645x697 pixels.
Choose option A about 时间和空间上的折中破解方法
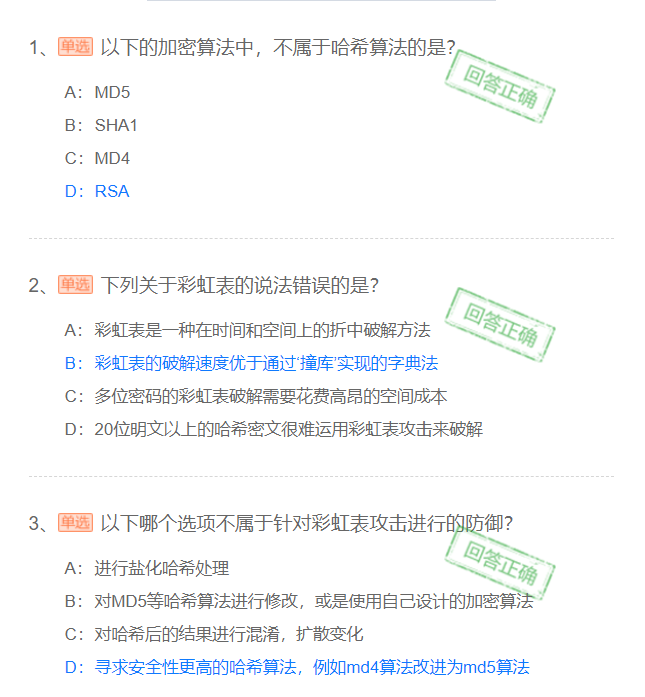[248, 330]
